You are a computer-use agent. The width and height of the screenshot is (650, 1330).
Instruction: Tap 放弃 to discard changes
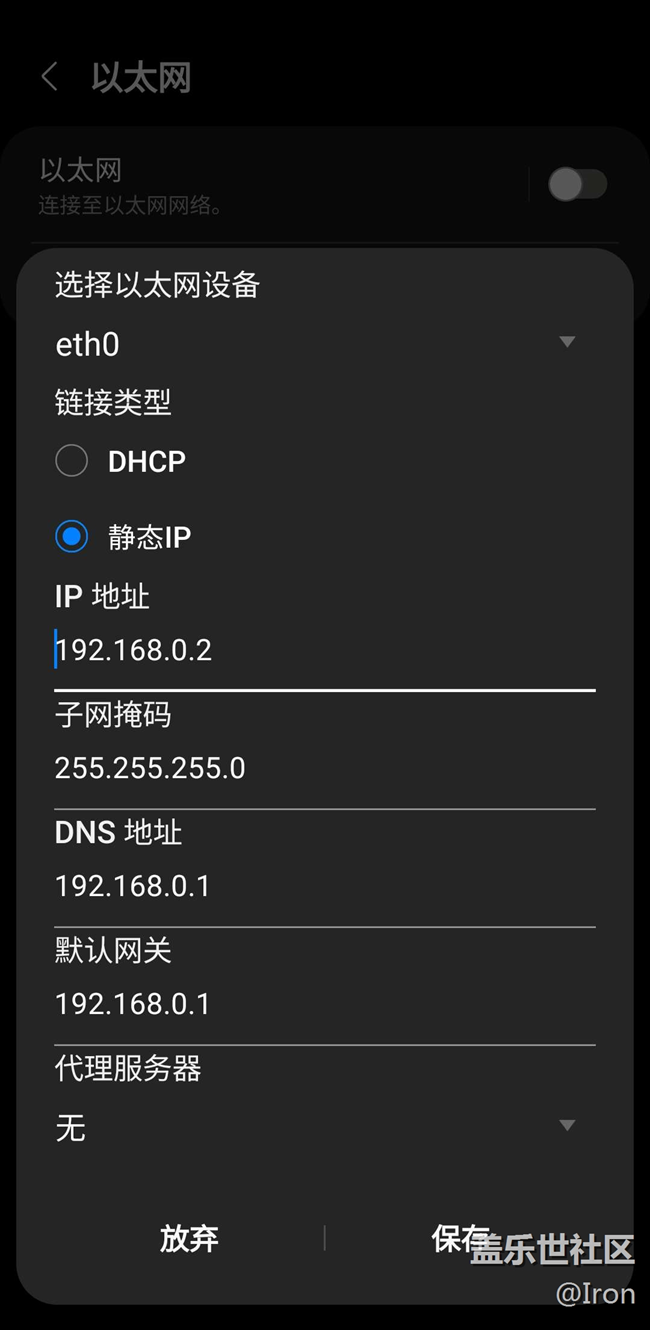click(x=189, y=1238)
